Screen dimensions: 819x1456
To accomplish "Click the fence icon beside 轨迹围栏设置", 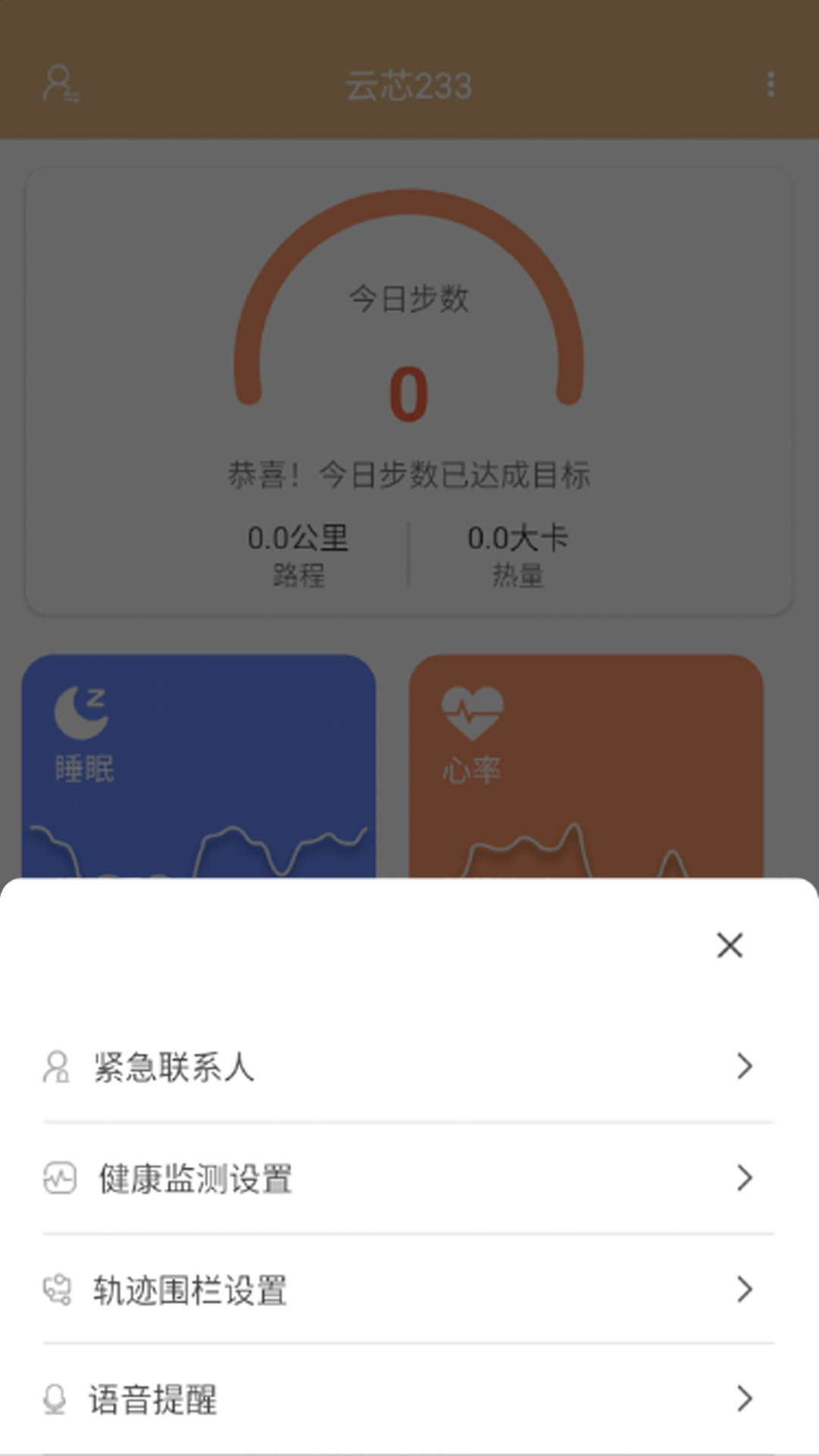I will click(x=57, y=1289).
